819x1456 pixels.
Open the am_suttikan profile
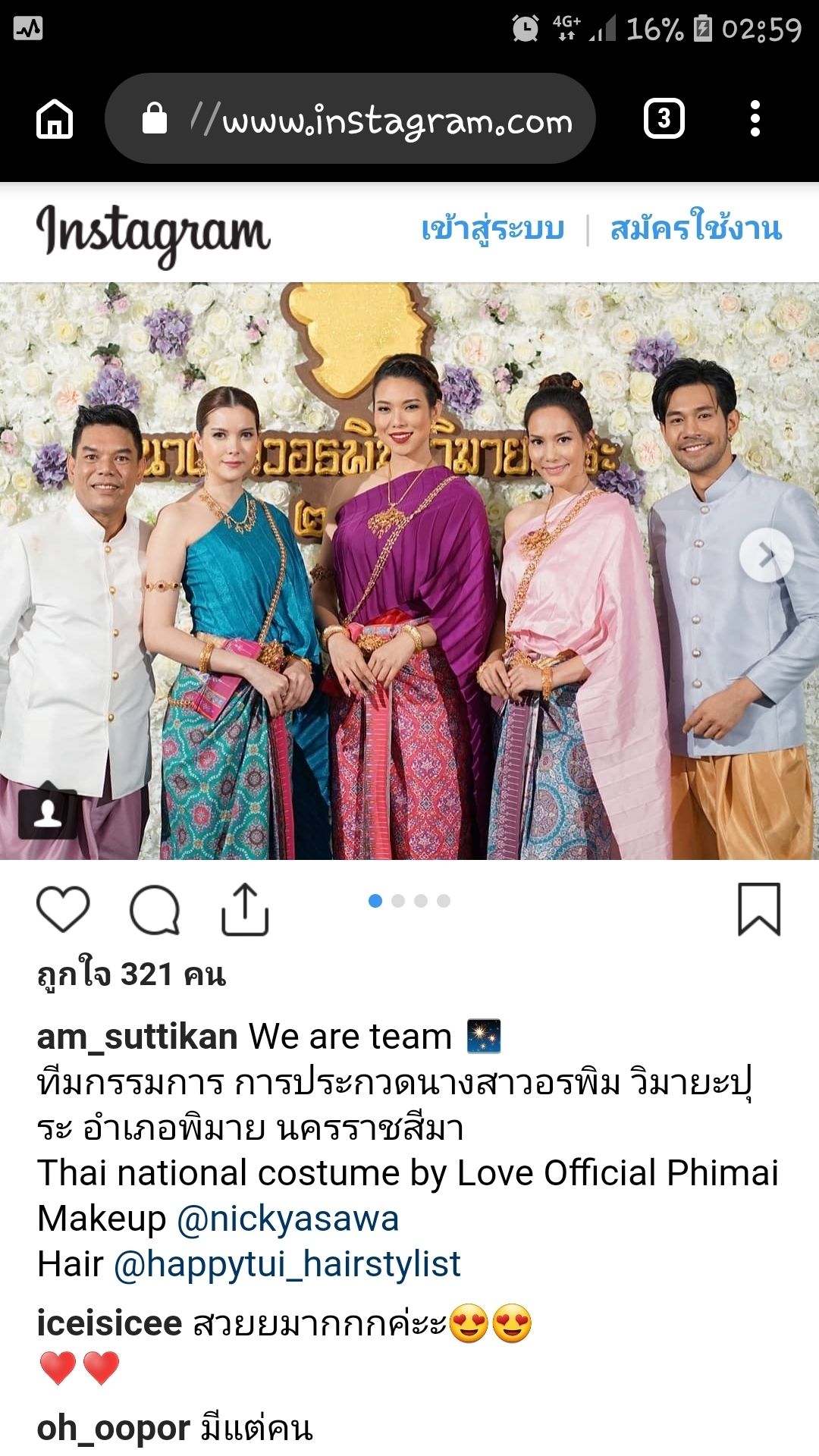137,1037
